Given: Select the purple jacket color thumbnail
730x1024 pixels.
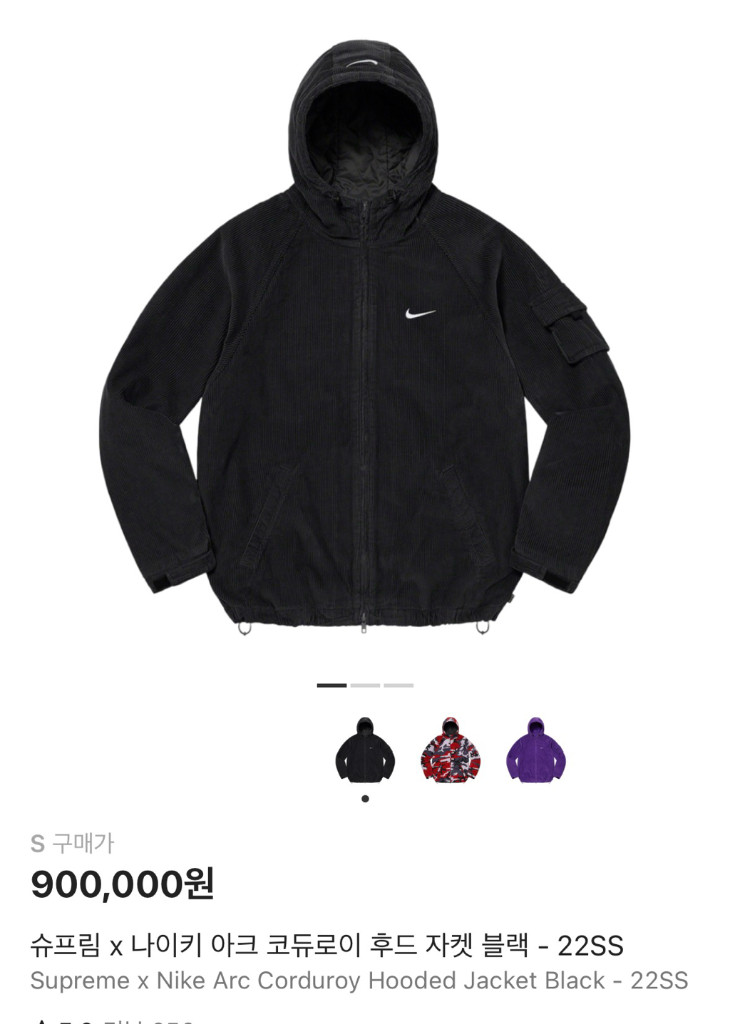Looking at the screenshot, I should pyautogui.click(x=536, y=749).
